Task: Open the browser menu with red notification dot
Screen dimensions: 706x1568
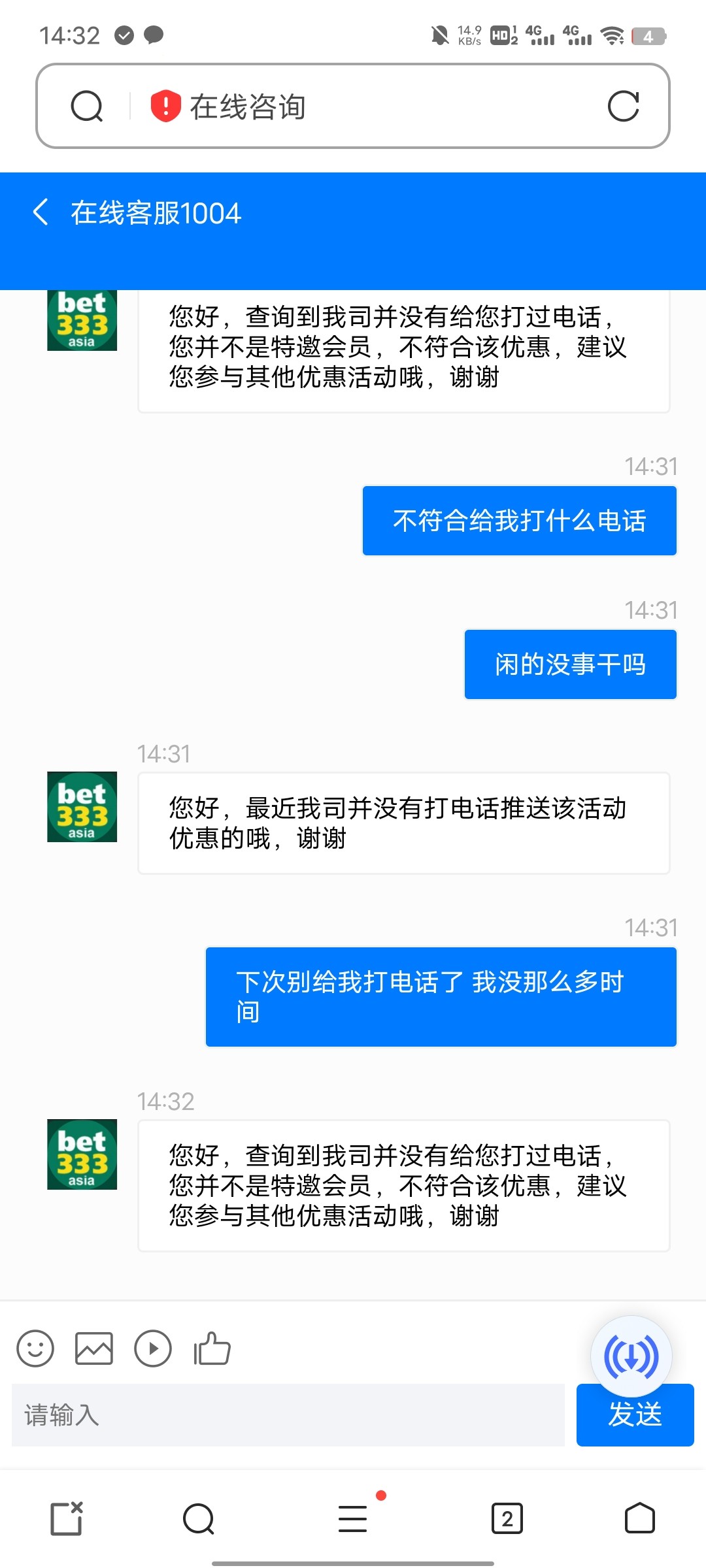Action: pyautogui.click(x=352, y=1519)
